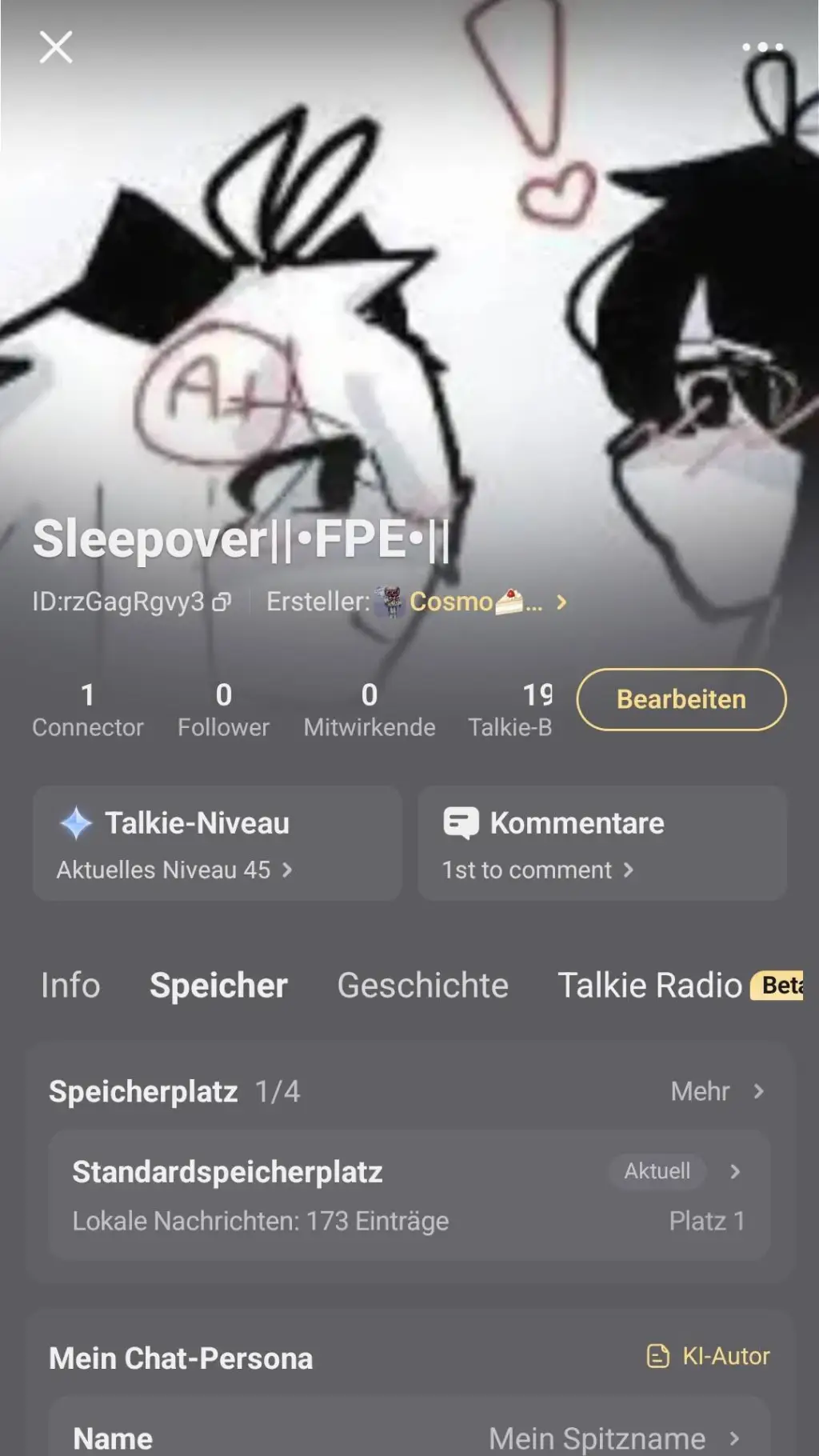This screenshot has height=1456, width=819.
Task: Tap the KI-Autor option
Action: pyautogui.click(x=709, y=1356)
